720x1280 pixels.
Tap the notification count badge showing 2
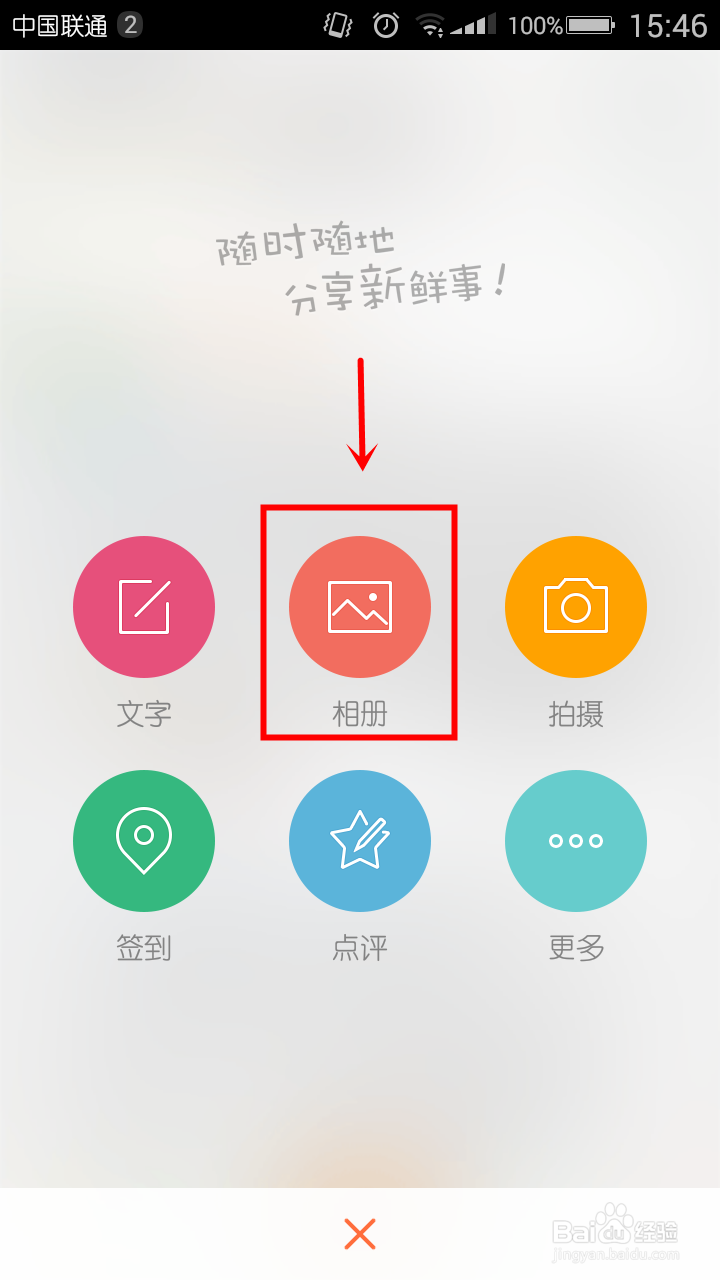tap(130, 24)
